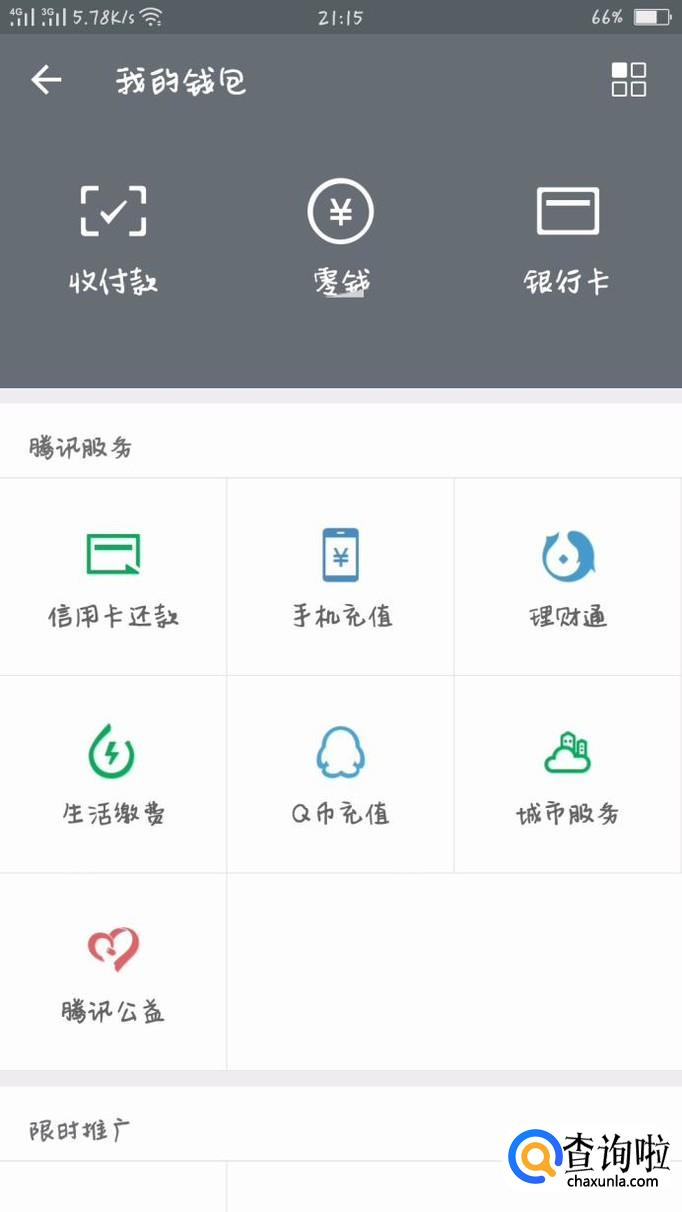This screenshot has height=1212, width=682.
Task: Go back from 我的钱包
Action: pos(46,80)
